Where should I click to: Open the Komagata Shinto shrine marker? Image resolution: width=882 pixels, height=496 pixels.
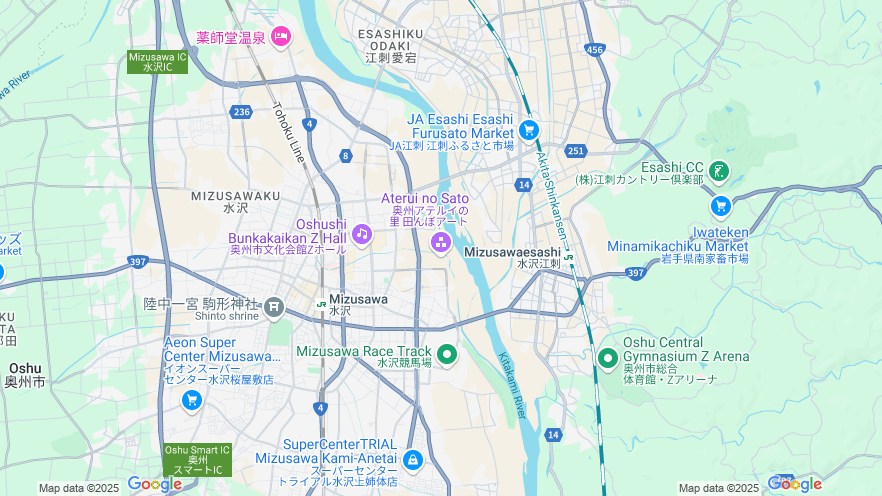(274, 307)
